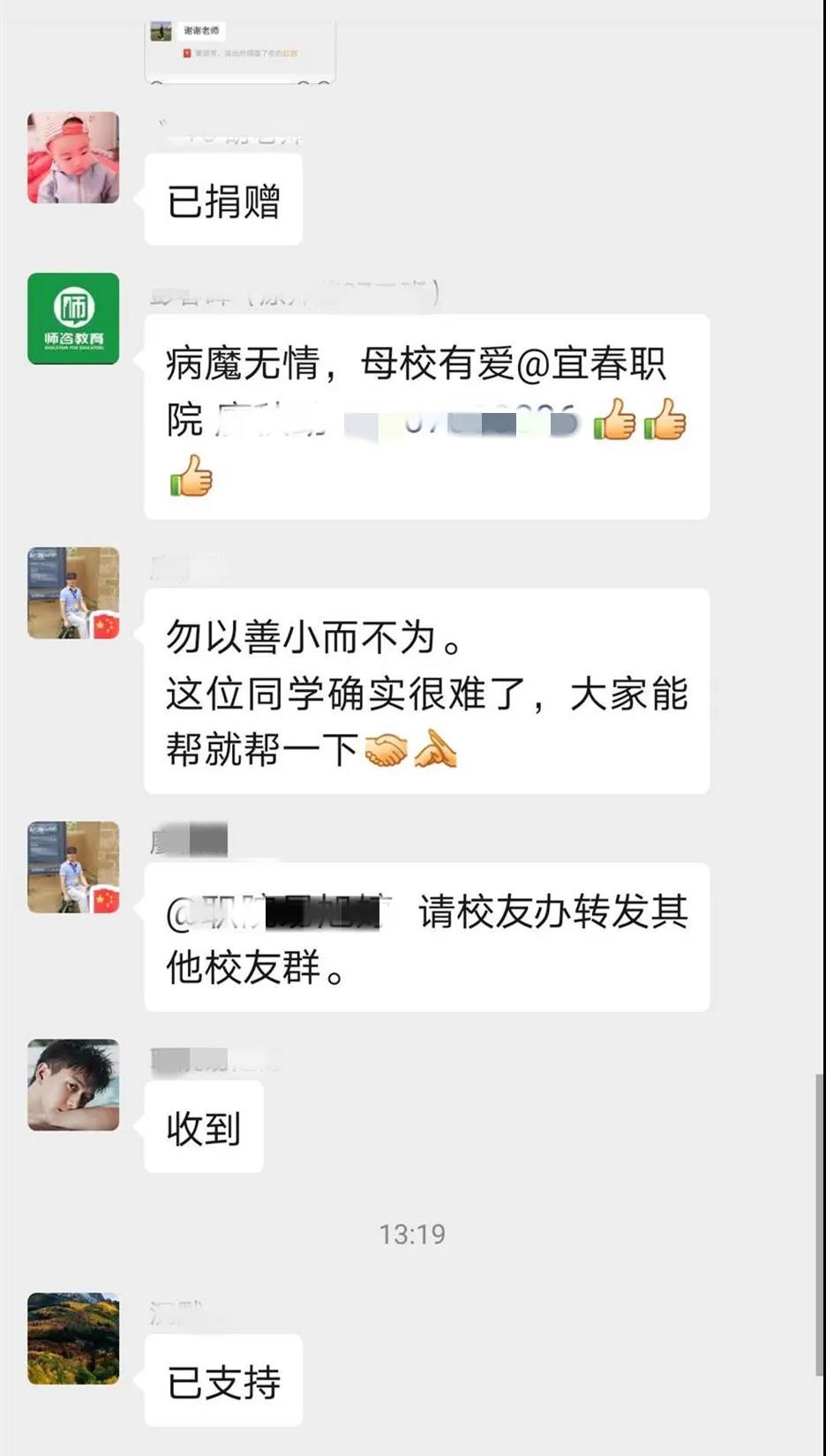Open sender avatar next to "请校友办转发其他校友群"

(73, 867)
